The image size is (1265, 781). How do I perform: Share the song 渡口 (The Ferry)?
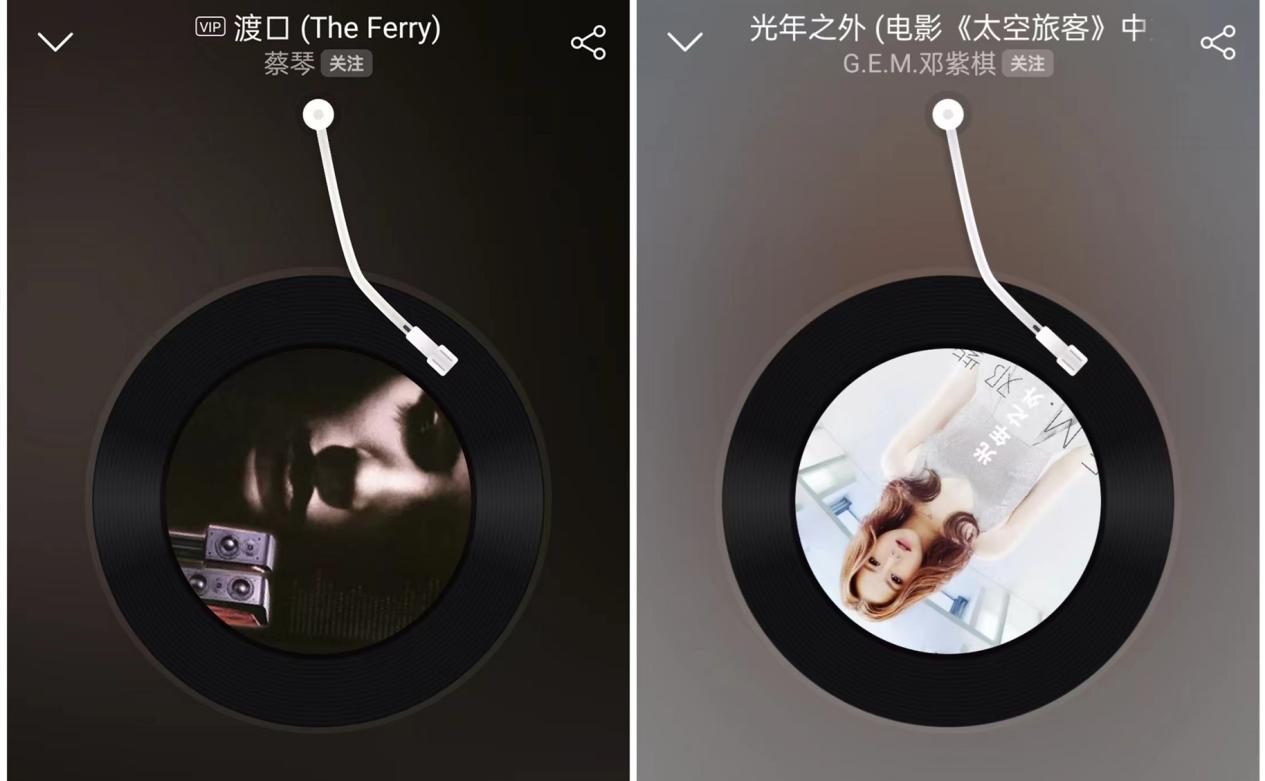588,43
